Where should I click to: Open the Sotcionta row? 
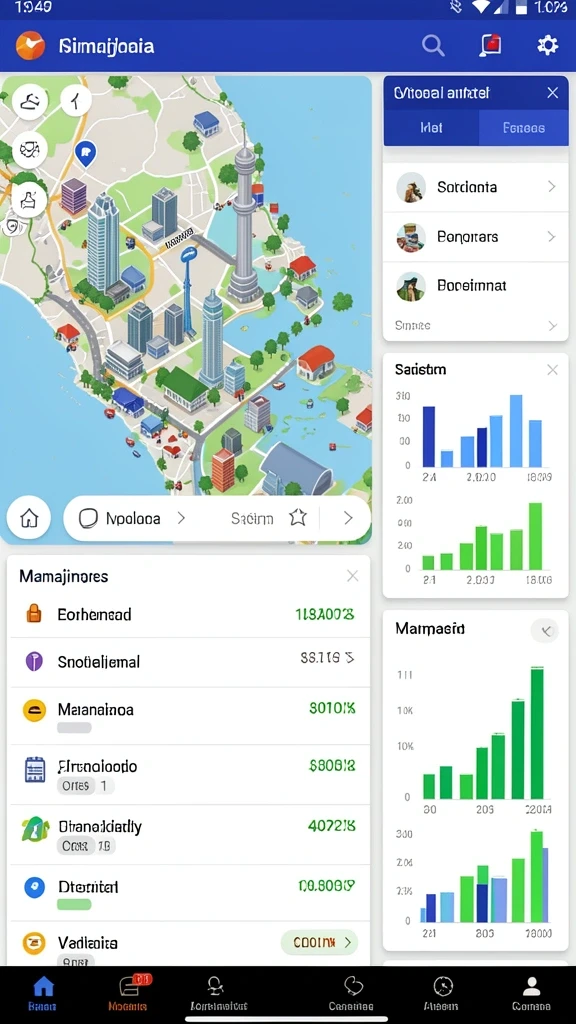click(x=475, y=187)
